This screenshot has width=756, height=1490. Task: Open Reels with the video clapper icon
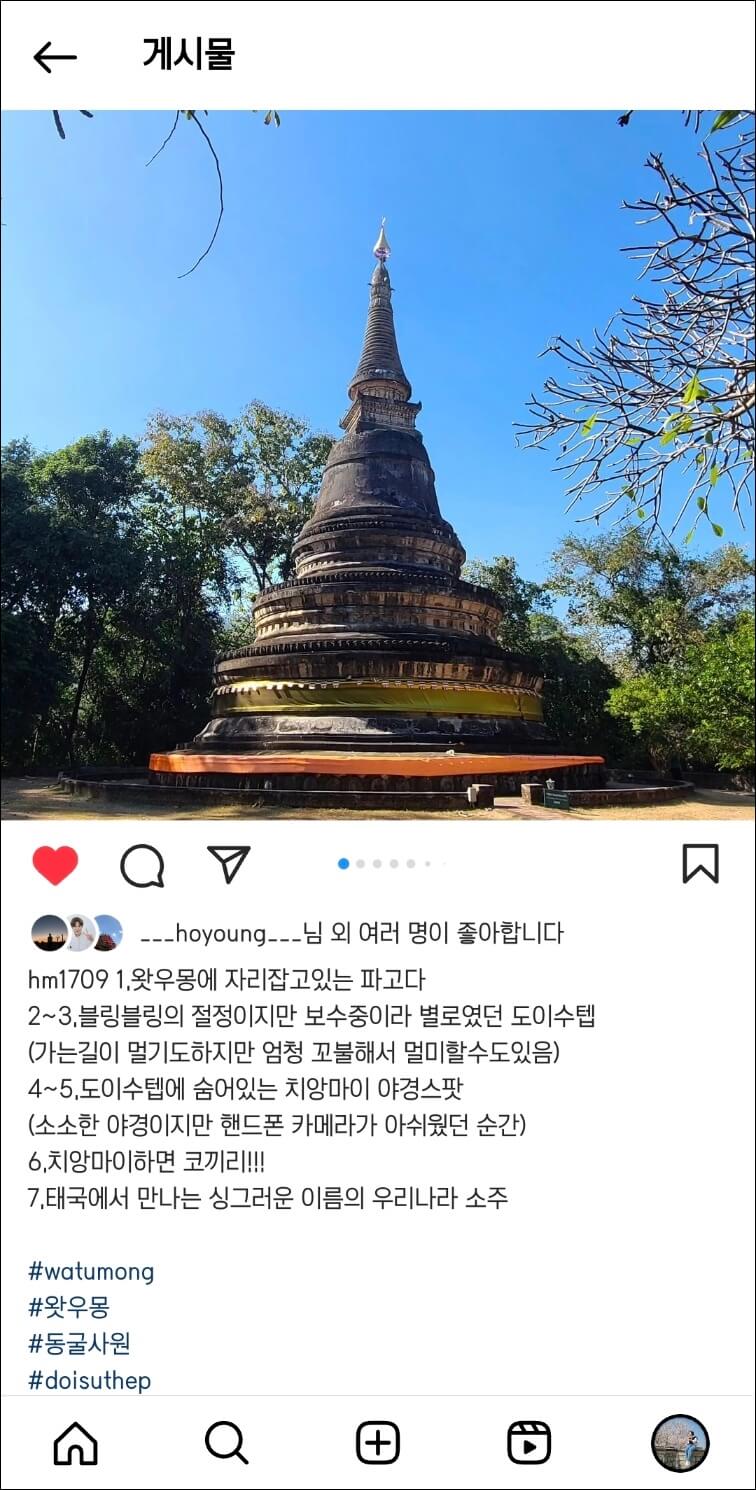pos(529,1441)
